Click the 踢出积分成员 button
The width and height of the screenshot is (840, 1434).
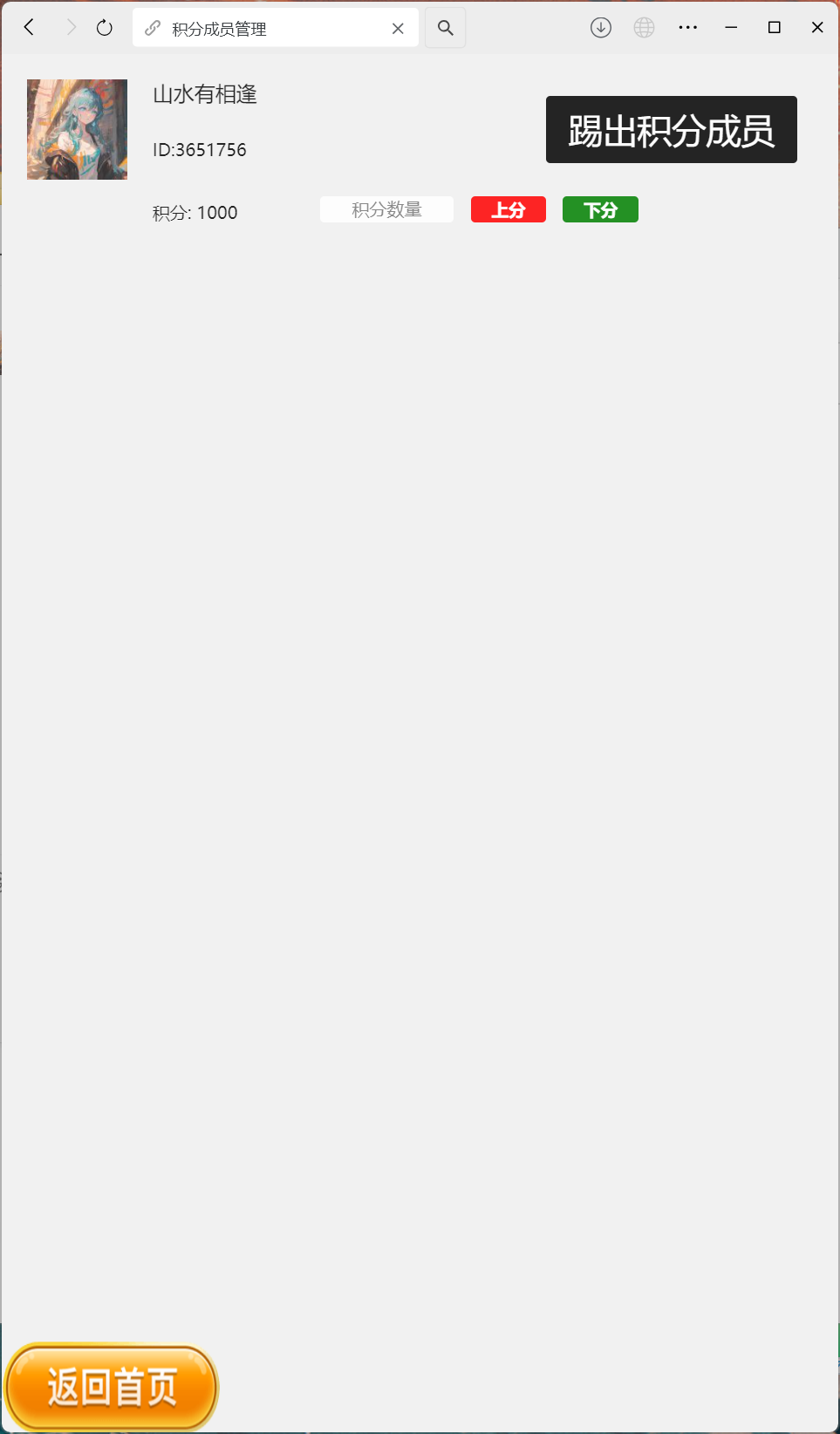pos(671,129)
